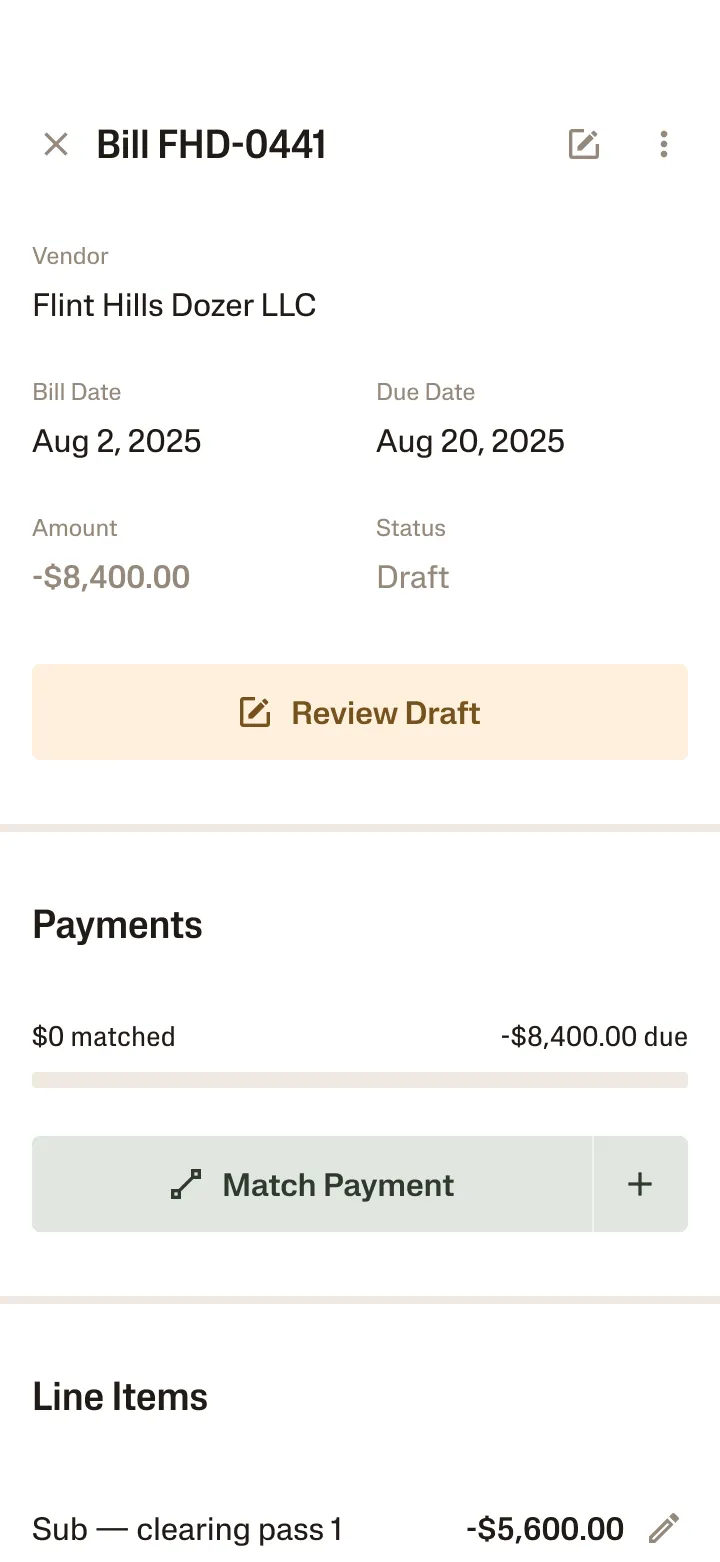Click the Match Payment arrows icon

point(185,1184)
